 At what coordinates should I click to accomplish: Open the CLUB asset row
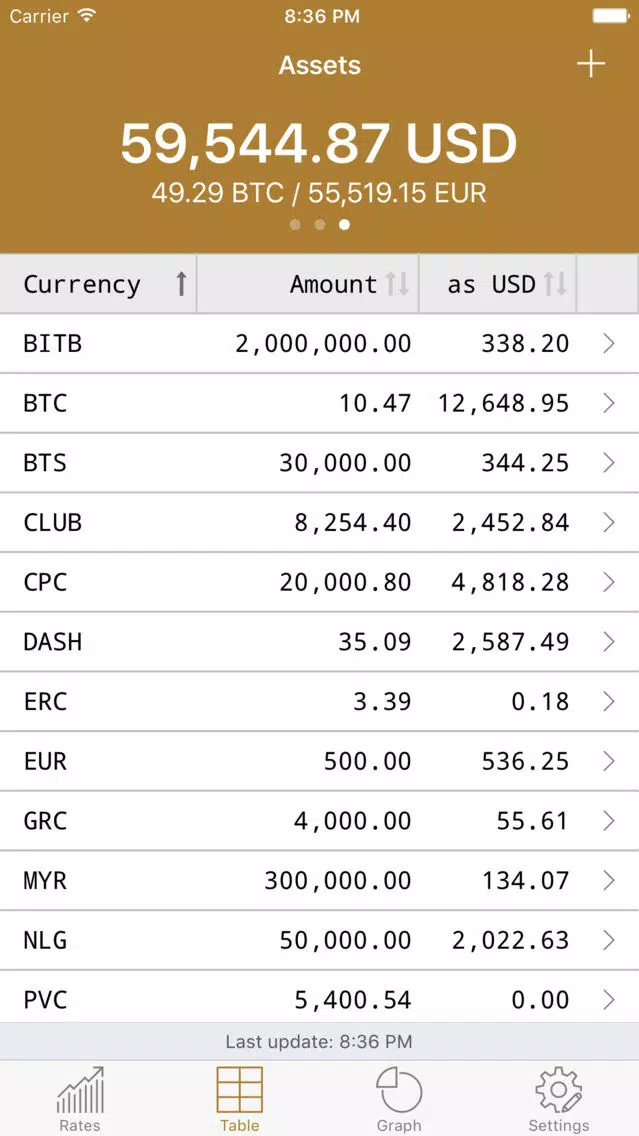click(320, 522)
